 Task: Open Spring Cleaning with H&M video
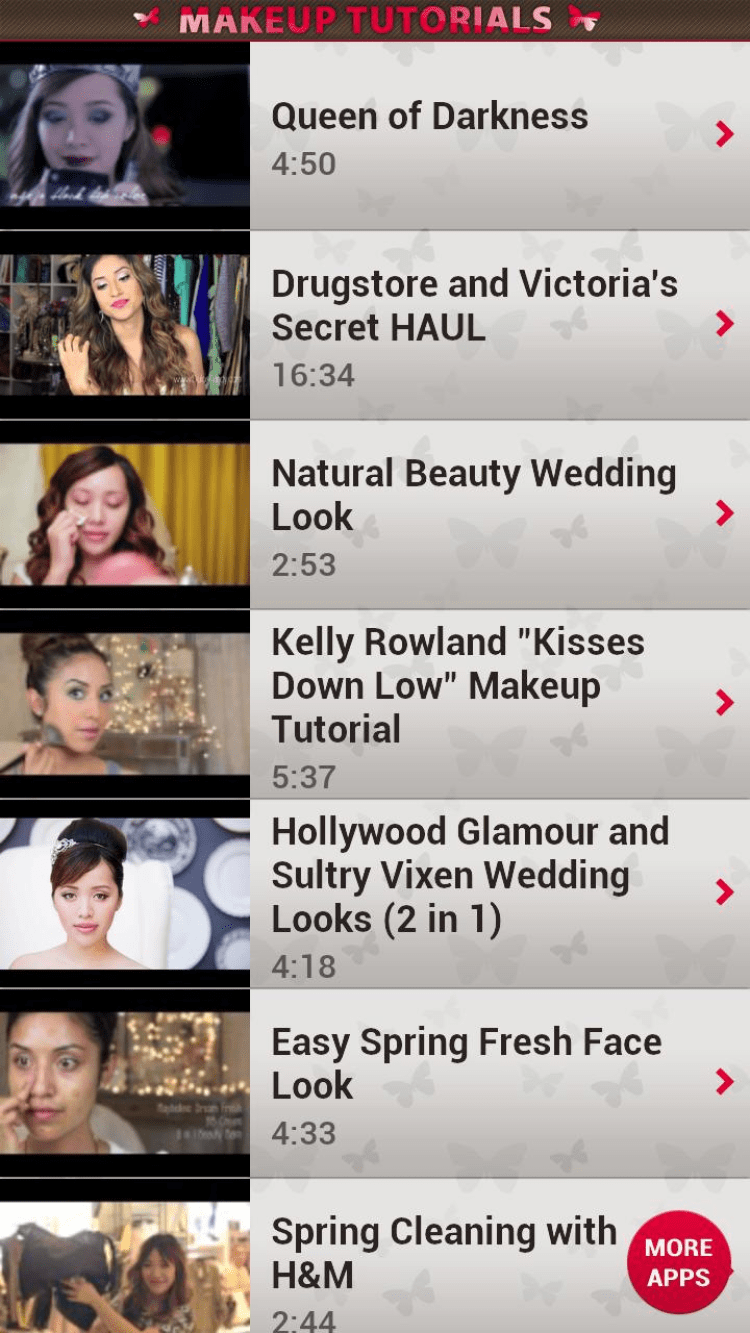444,1254
